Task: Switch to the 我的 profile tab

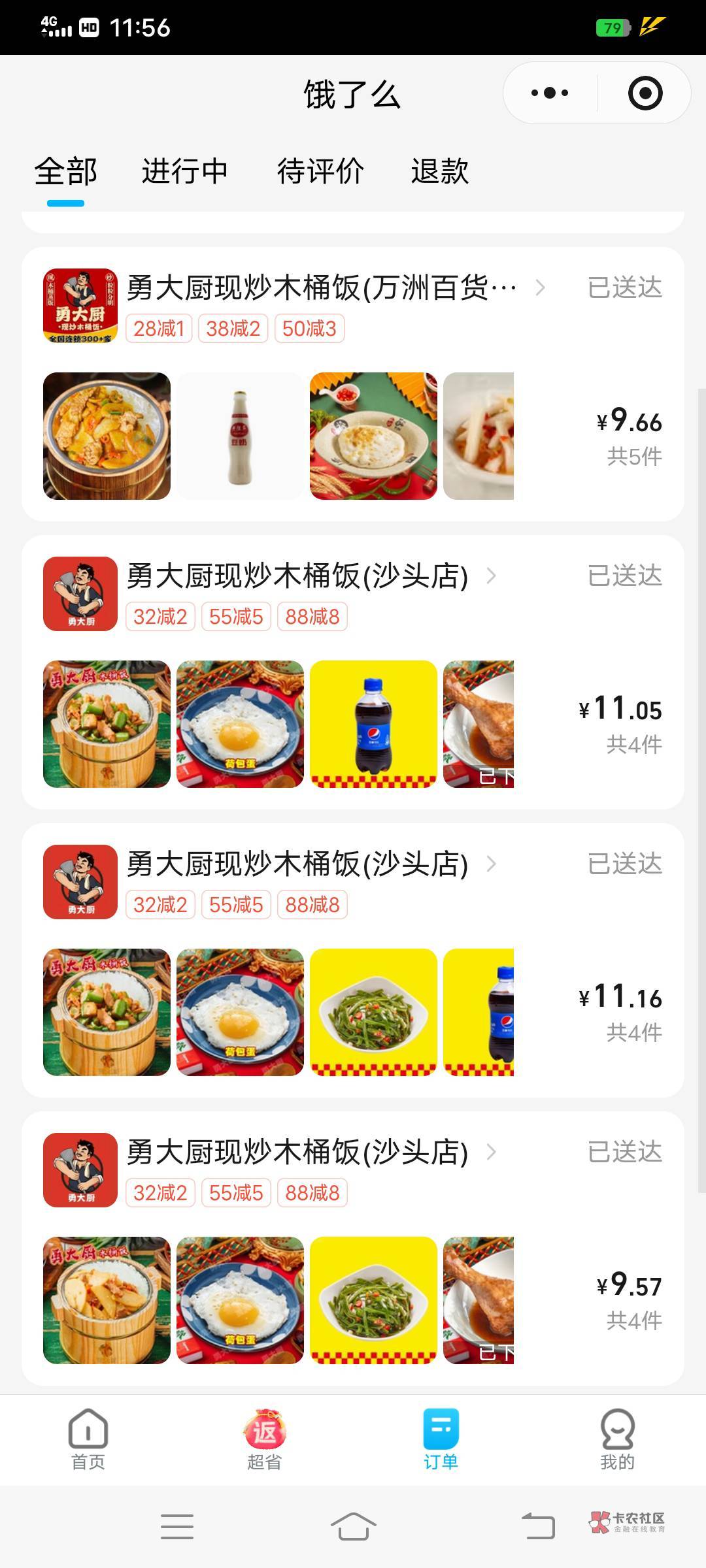Action: (617, 1440)
